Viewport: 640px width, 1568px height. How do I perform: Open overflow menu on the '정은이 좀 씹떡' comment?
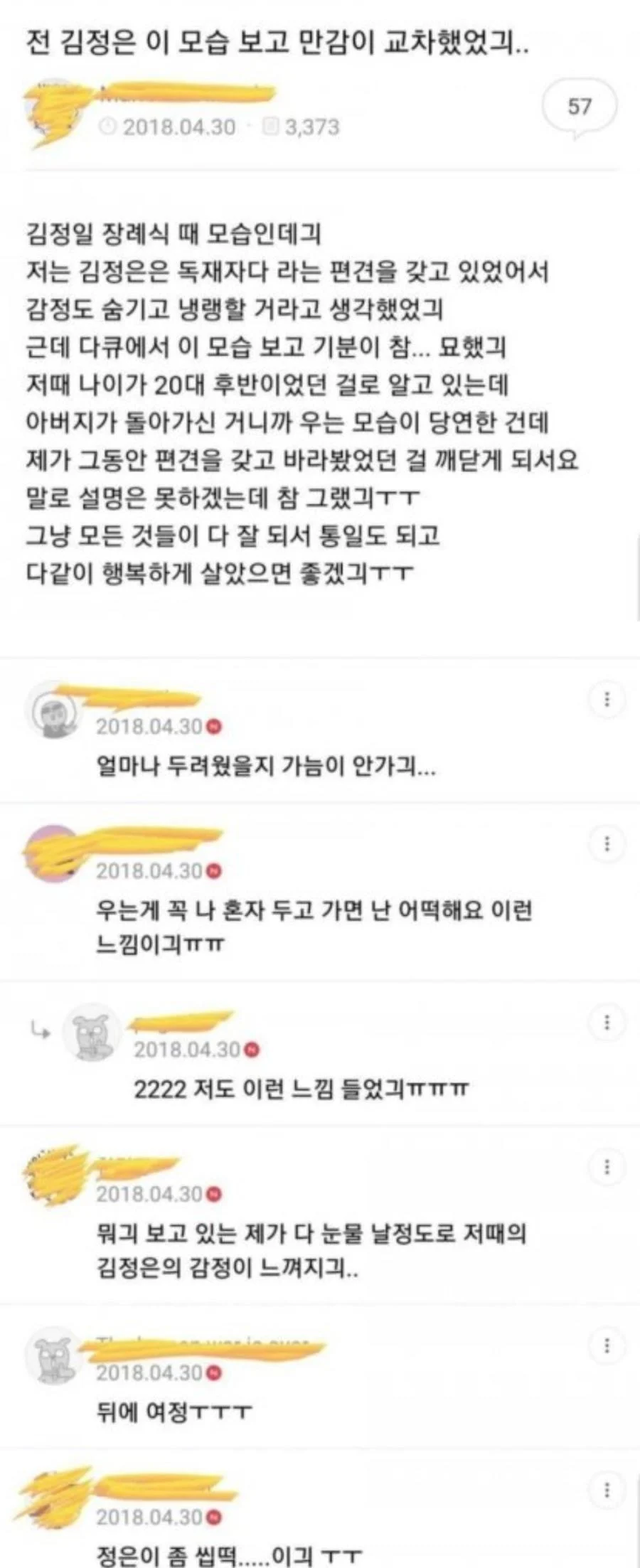[x=607, y=1490]
